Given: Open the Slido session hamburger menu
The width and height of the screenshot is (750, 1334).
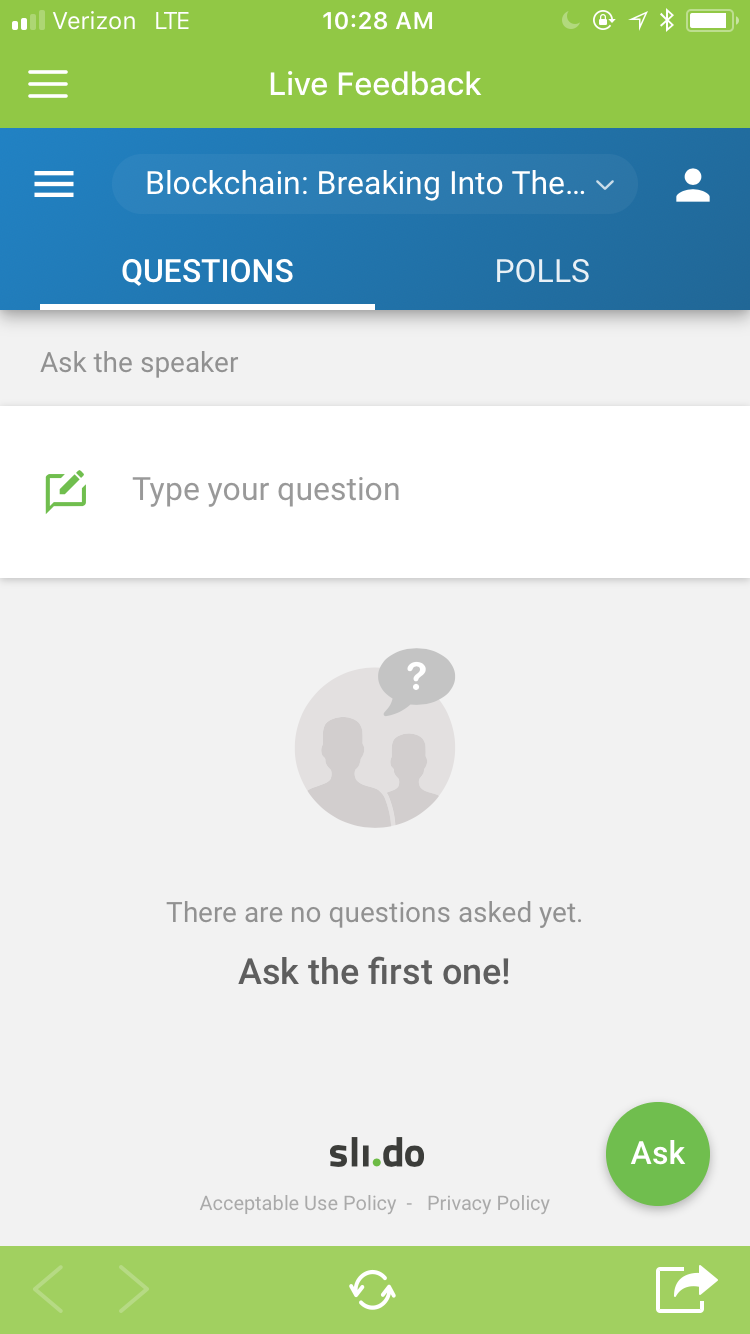Looking at the screenshot, I should click(x=54, y=184).
